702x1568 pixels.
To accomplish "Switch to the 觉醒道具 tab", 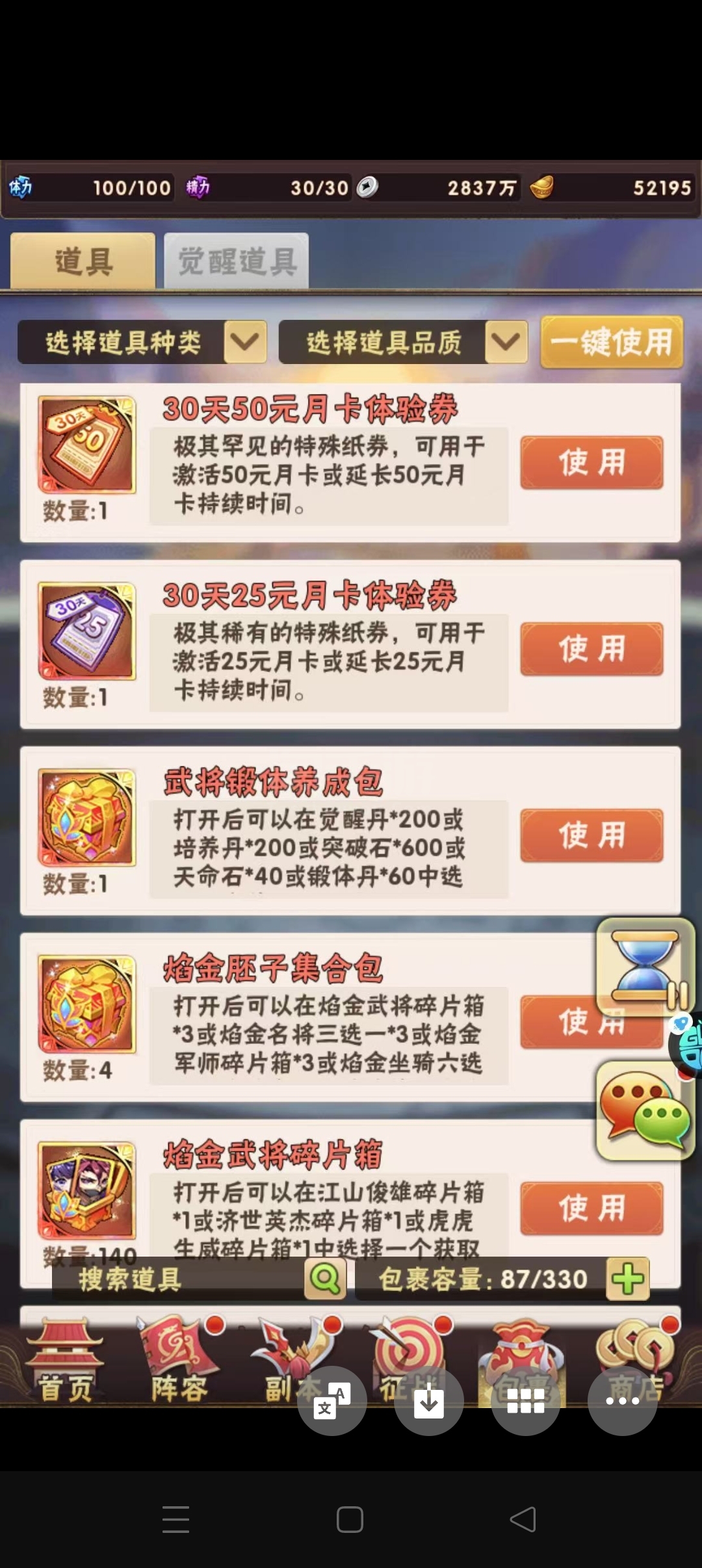I will (237, 261).
